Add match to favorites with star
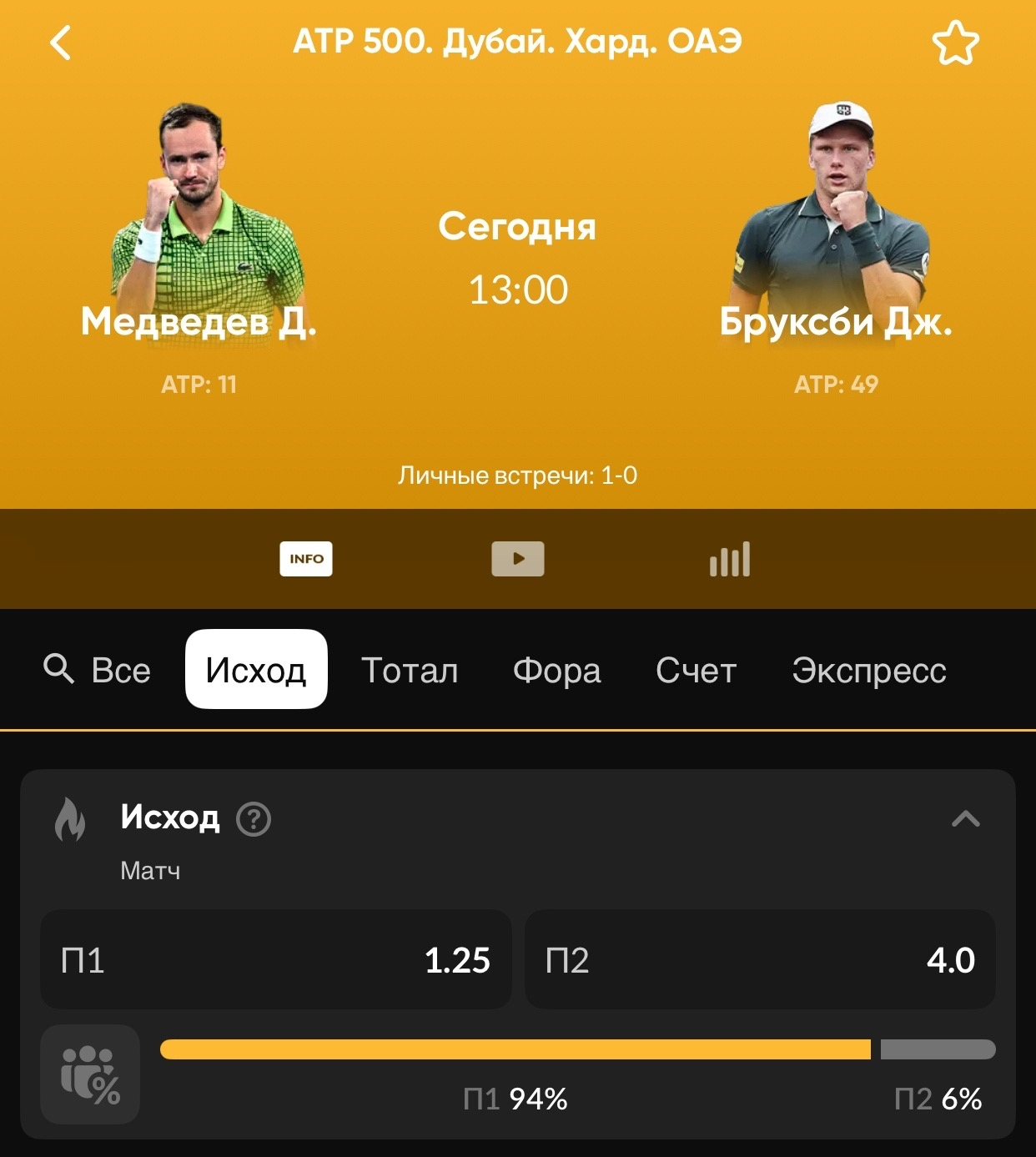Image resolution: width=1036 pixels, height=1157 pixels. [955, 43]
